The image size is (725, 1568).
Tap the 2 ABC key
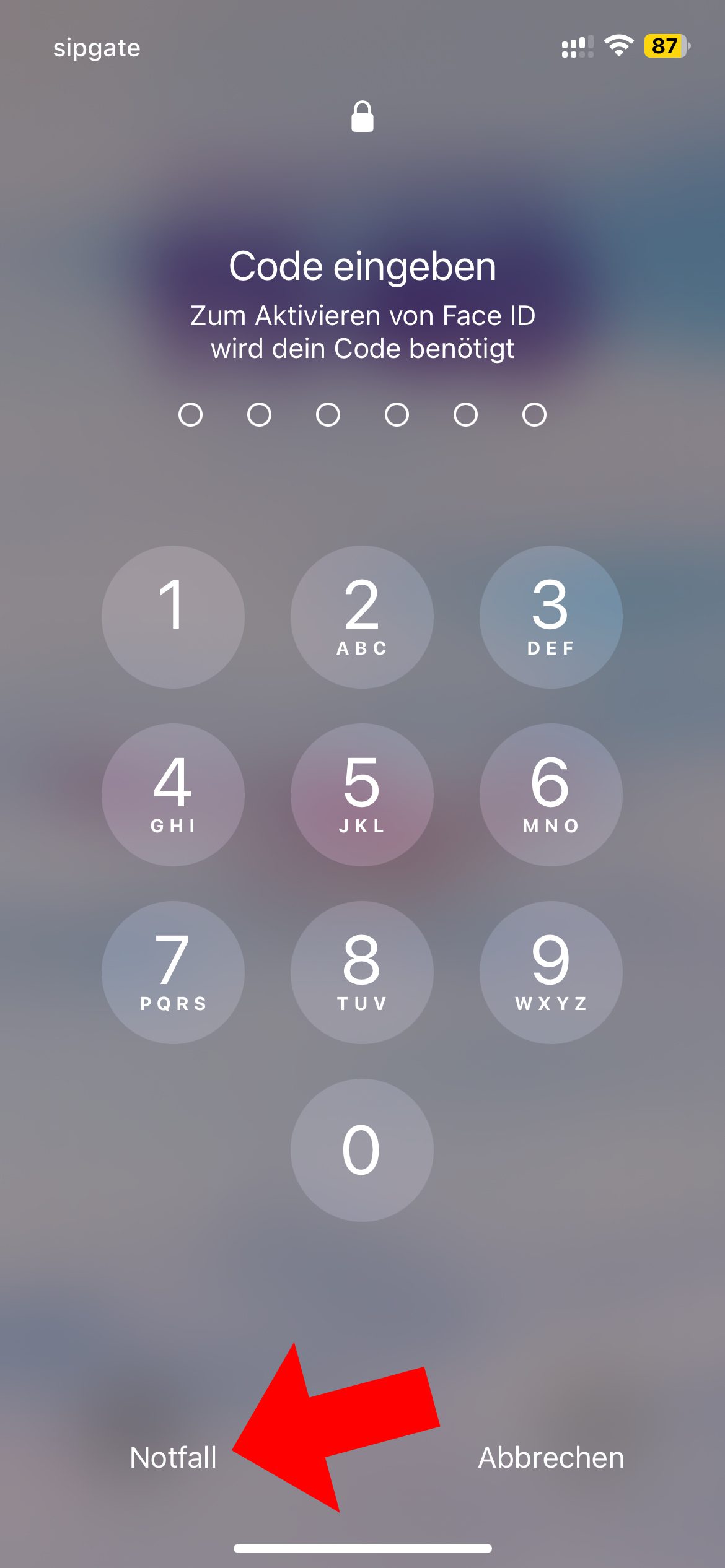pyautogui.click(x=362, y=617)
